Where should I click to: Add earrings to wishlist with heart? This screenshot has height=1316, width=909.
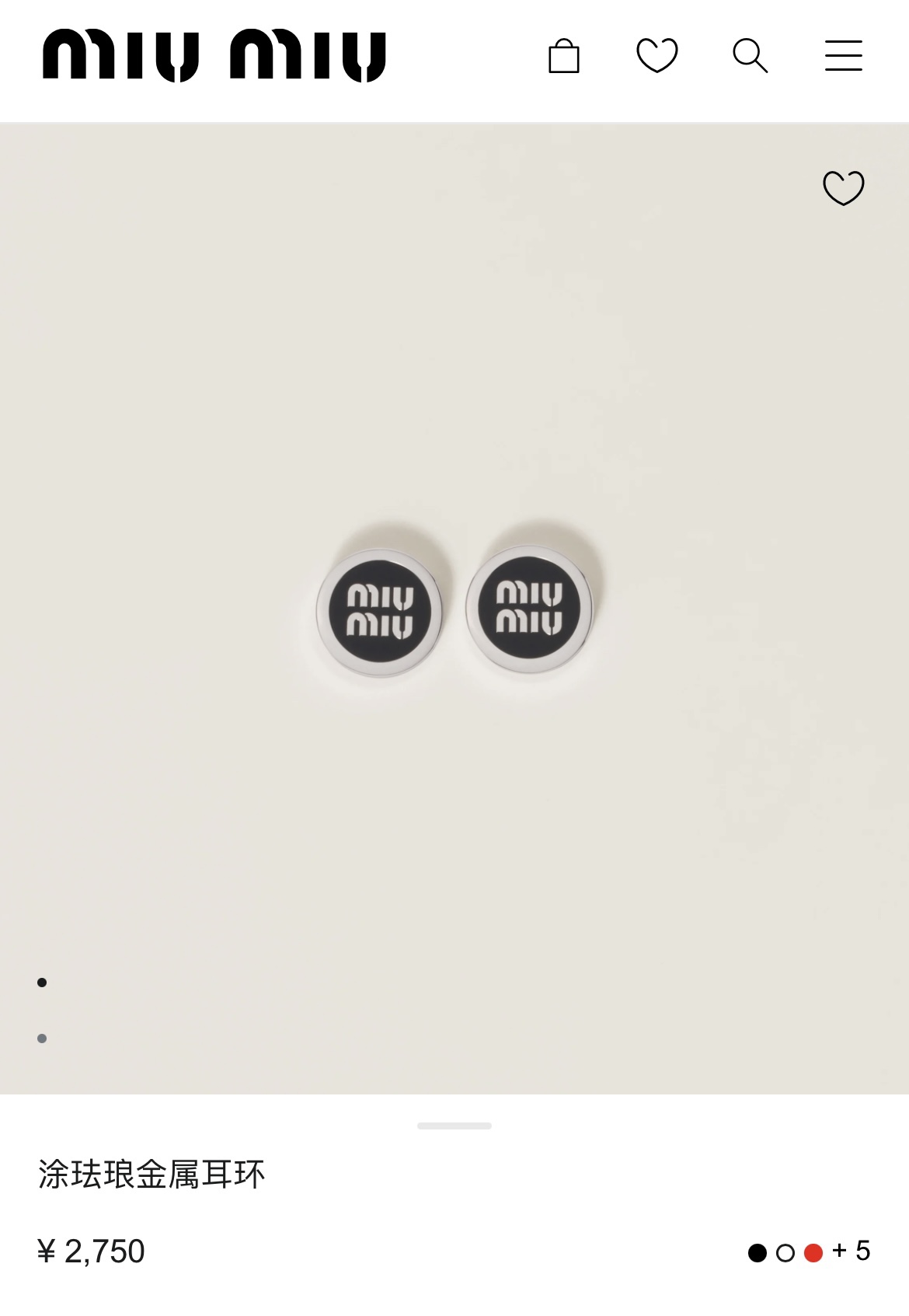point(843,188)
